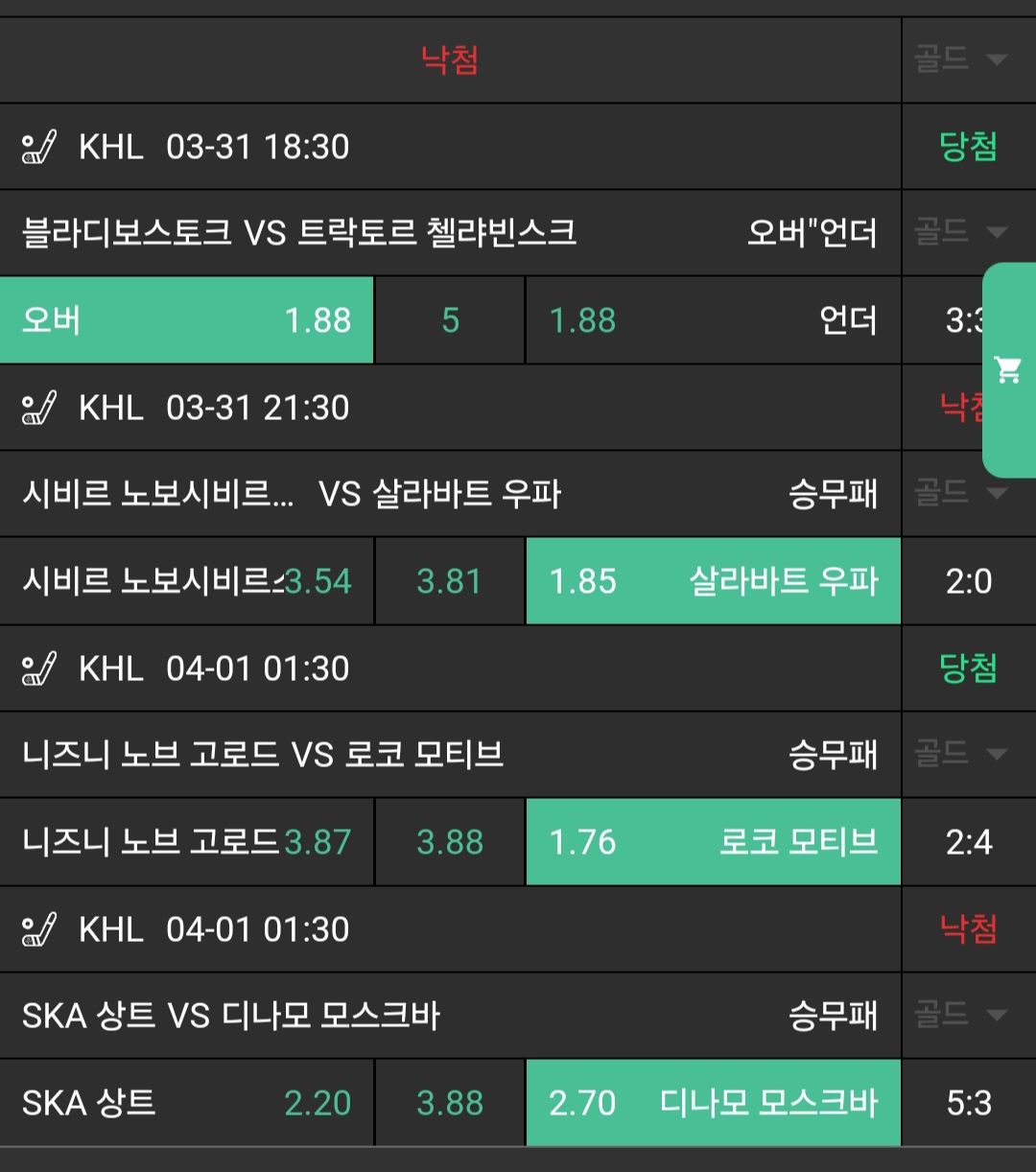Select the 3.81 draw odds cell
This screenshot has width=1036, height=1172.
pos(450,581)
